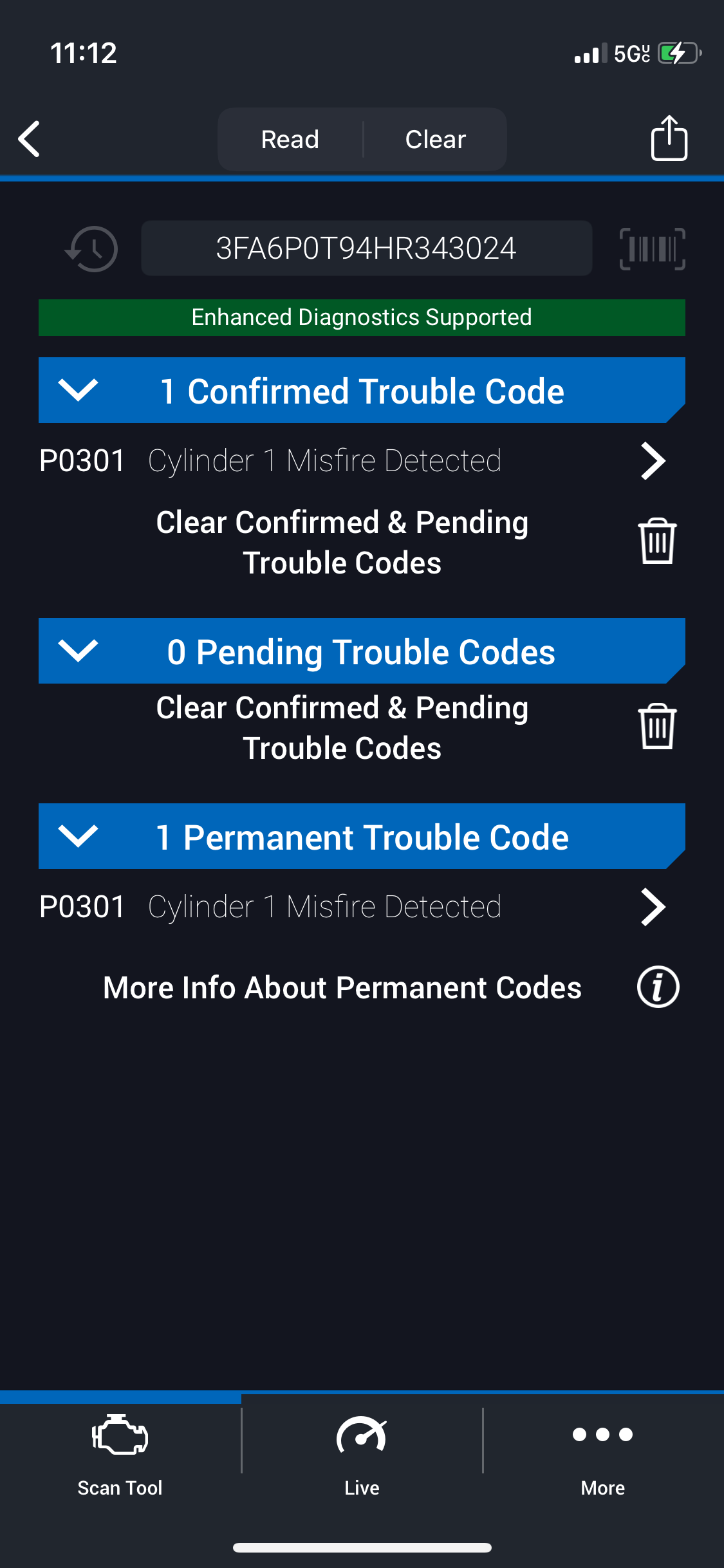Collapse the Permanent Trouble Code section
The image size is (724, 1568).
click(78, 836)
